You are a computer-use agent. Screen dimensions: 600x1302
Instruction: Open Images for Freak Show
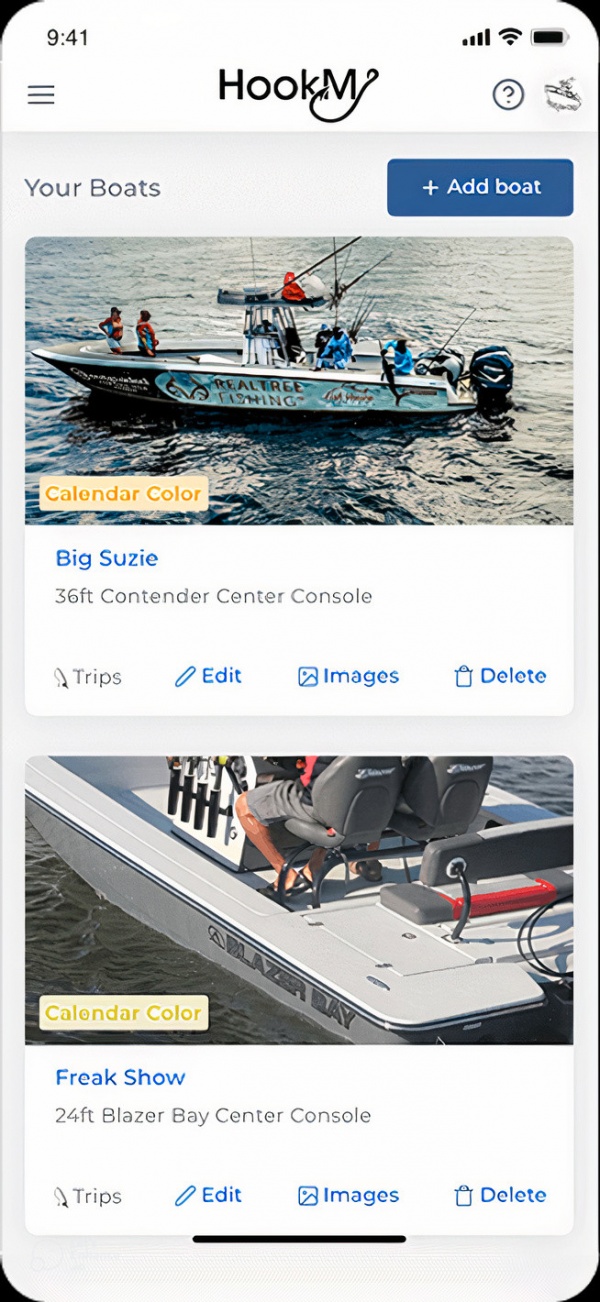[x=348, y=1195]
